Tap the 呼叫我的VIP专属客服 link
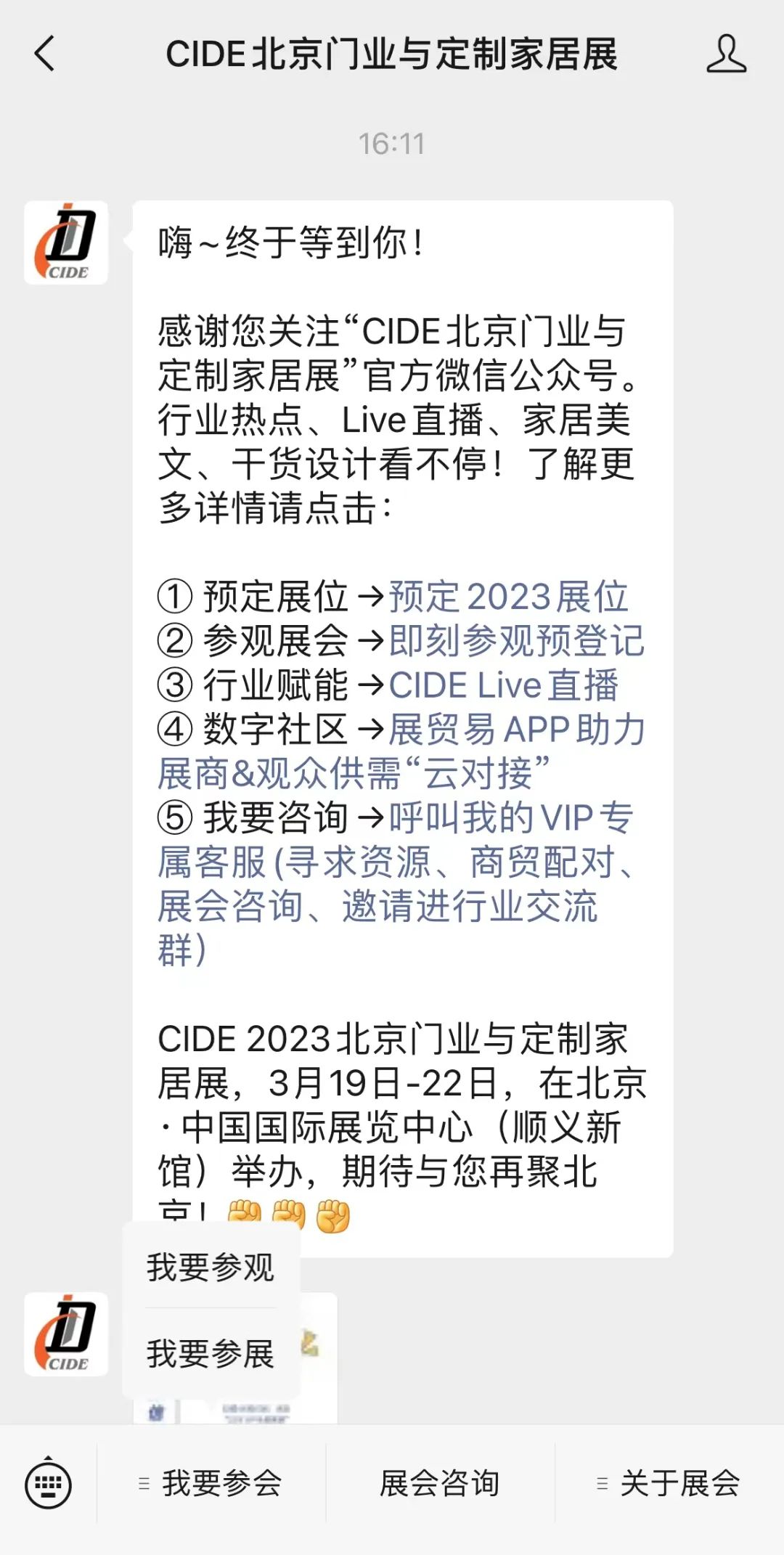The width and height of the screenshot is (784, 1555). (x=510, y=818)
